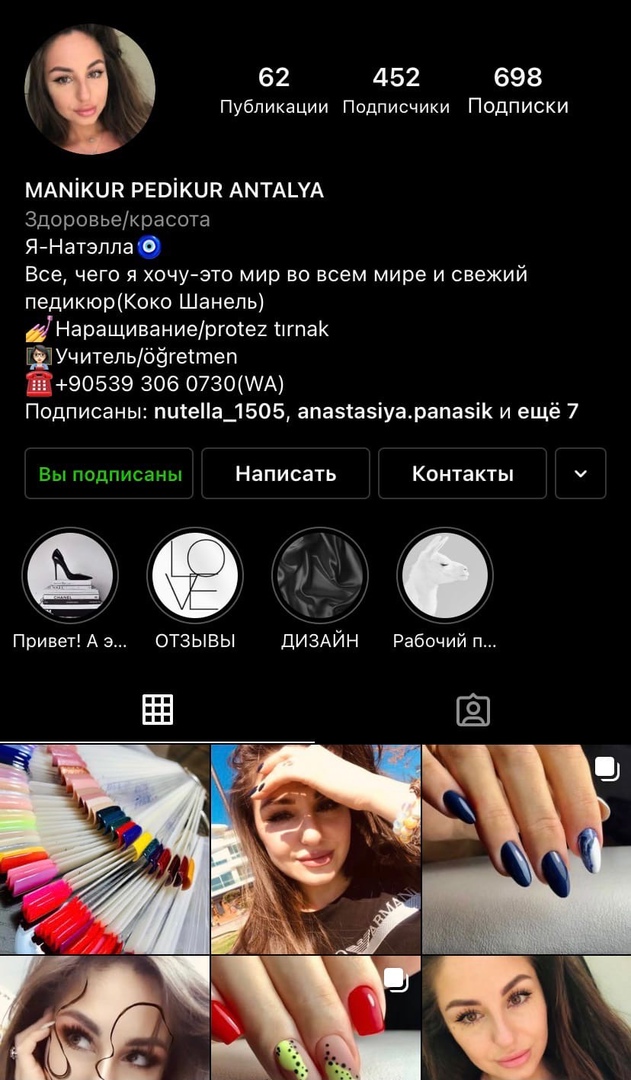Open the 'Привет! А э...' story highlight

(x=70, y=576)
